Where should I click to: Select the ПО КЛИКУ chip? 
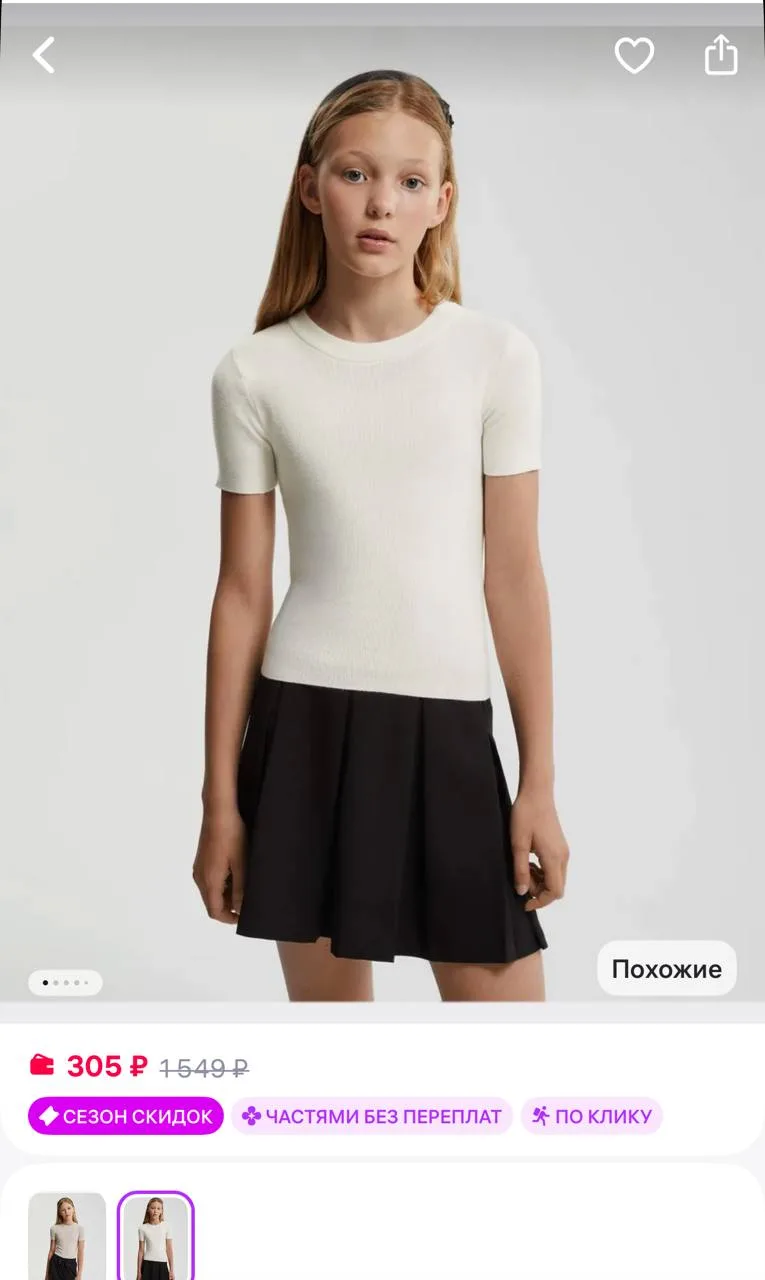click(592, 1116)
